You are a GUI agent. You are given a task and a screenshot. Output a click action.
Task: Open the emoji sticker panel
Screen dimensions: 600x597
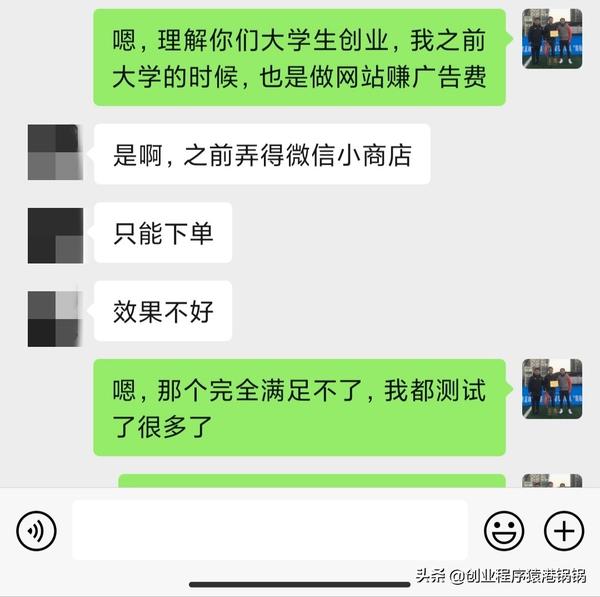pos(504,530)
